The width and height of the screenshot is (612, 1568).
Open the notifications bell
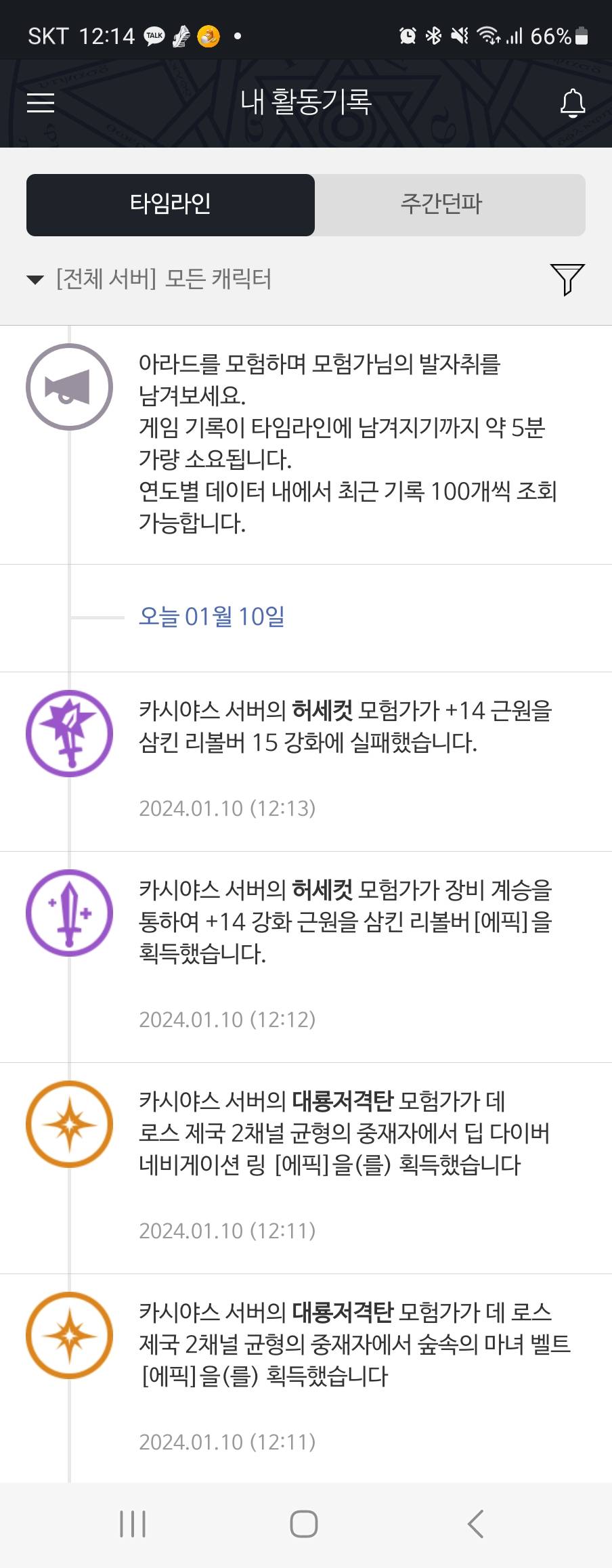click(x=572, y=103)
